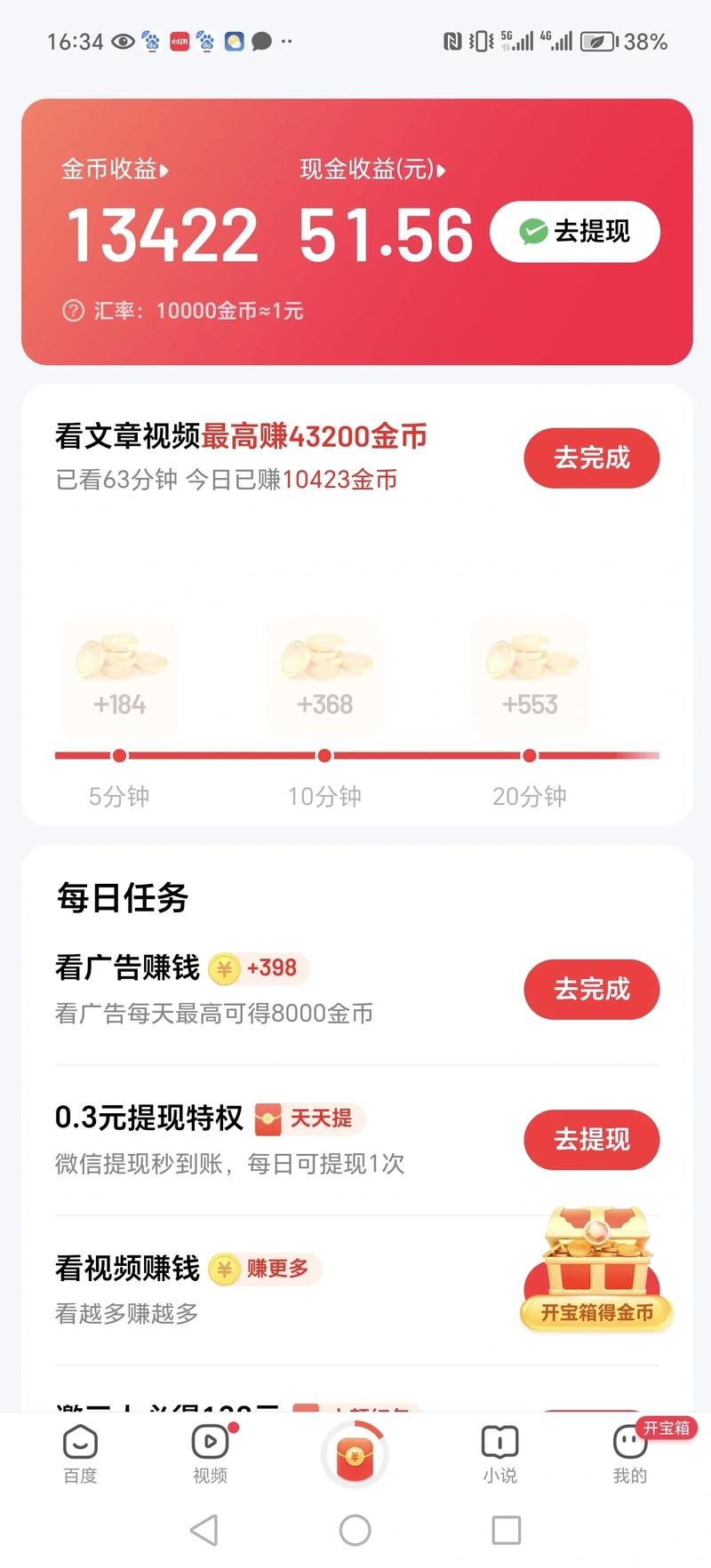
Task: Tap 去完成 for 看文章视频 task
Action: coord(591,458)
